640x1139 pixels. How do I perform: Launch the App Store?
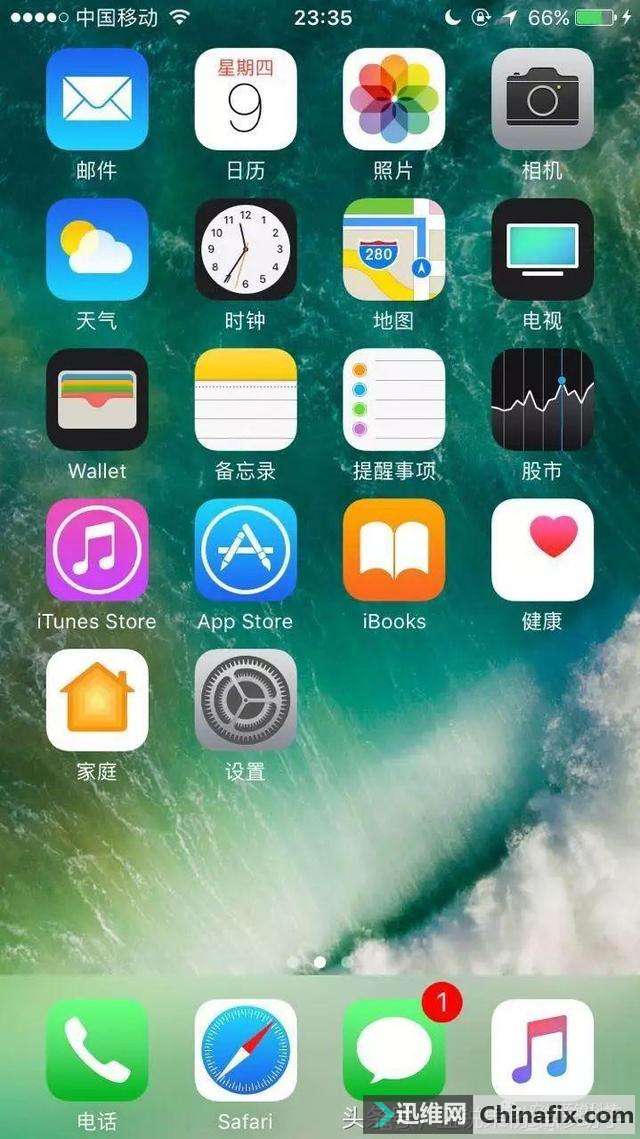tap(245, 550)
